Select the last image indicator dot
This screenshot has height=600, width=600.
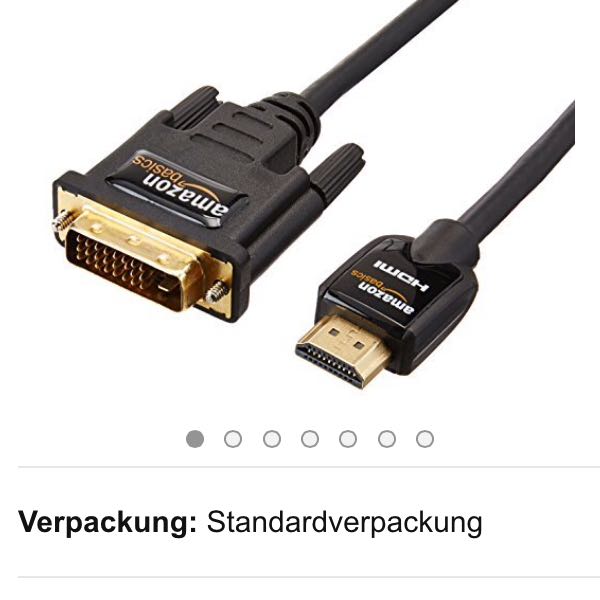click(425, 439)
